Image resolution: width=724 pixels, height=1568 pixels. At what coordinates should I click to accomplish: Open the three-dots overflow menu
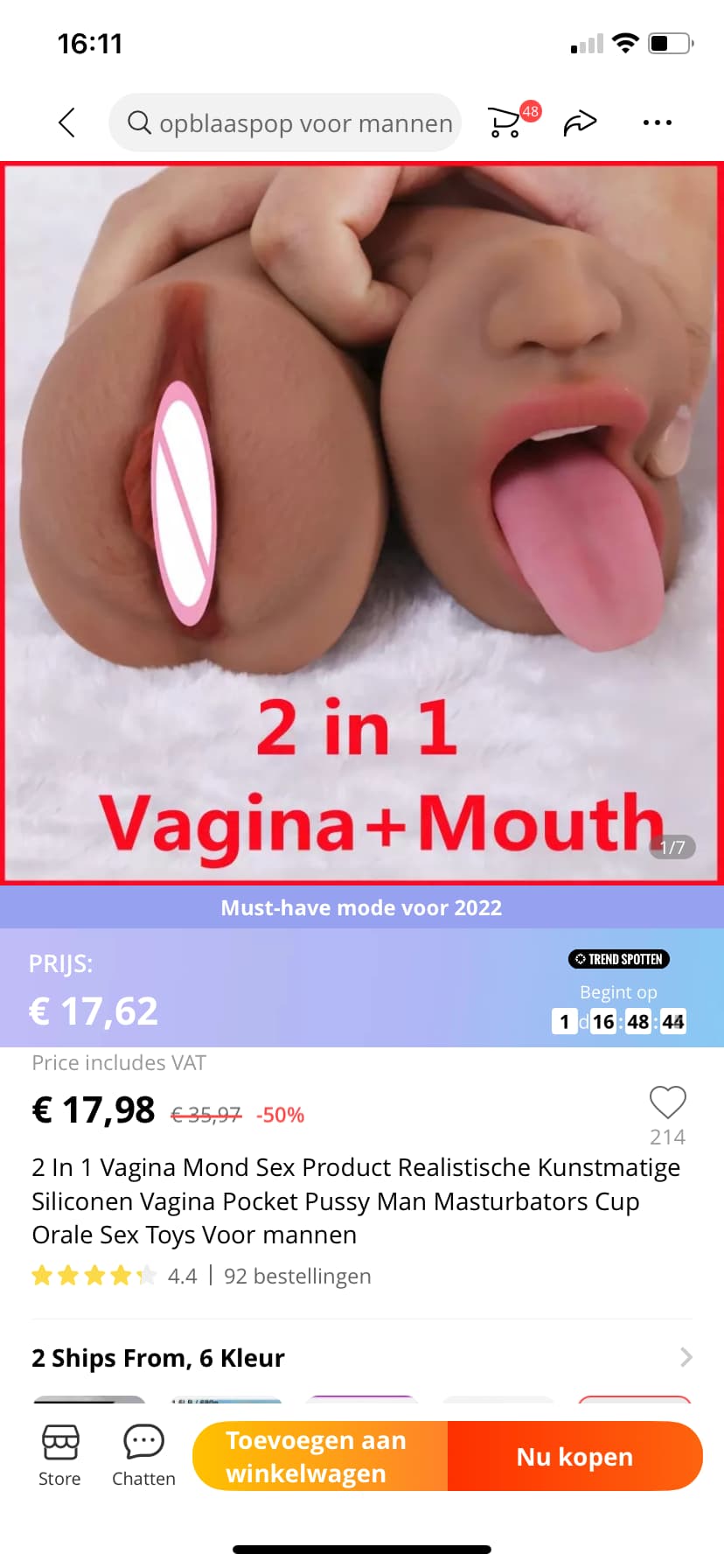[657, 122]
